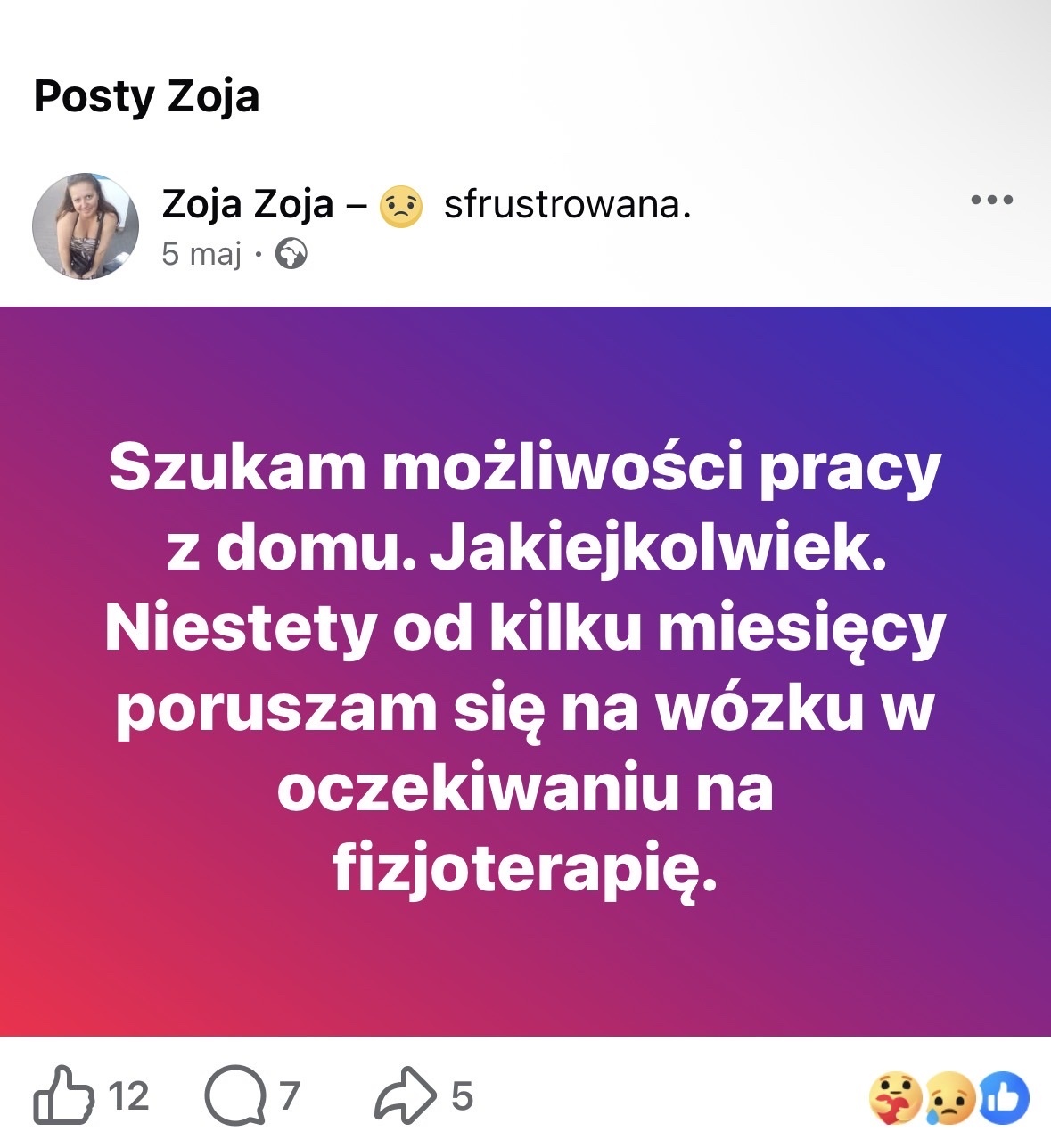Open Zoja Zoja's profile name link
The width and height of the screenshot is (1051, 1148).
click(247, 205)
